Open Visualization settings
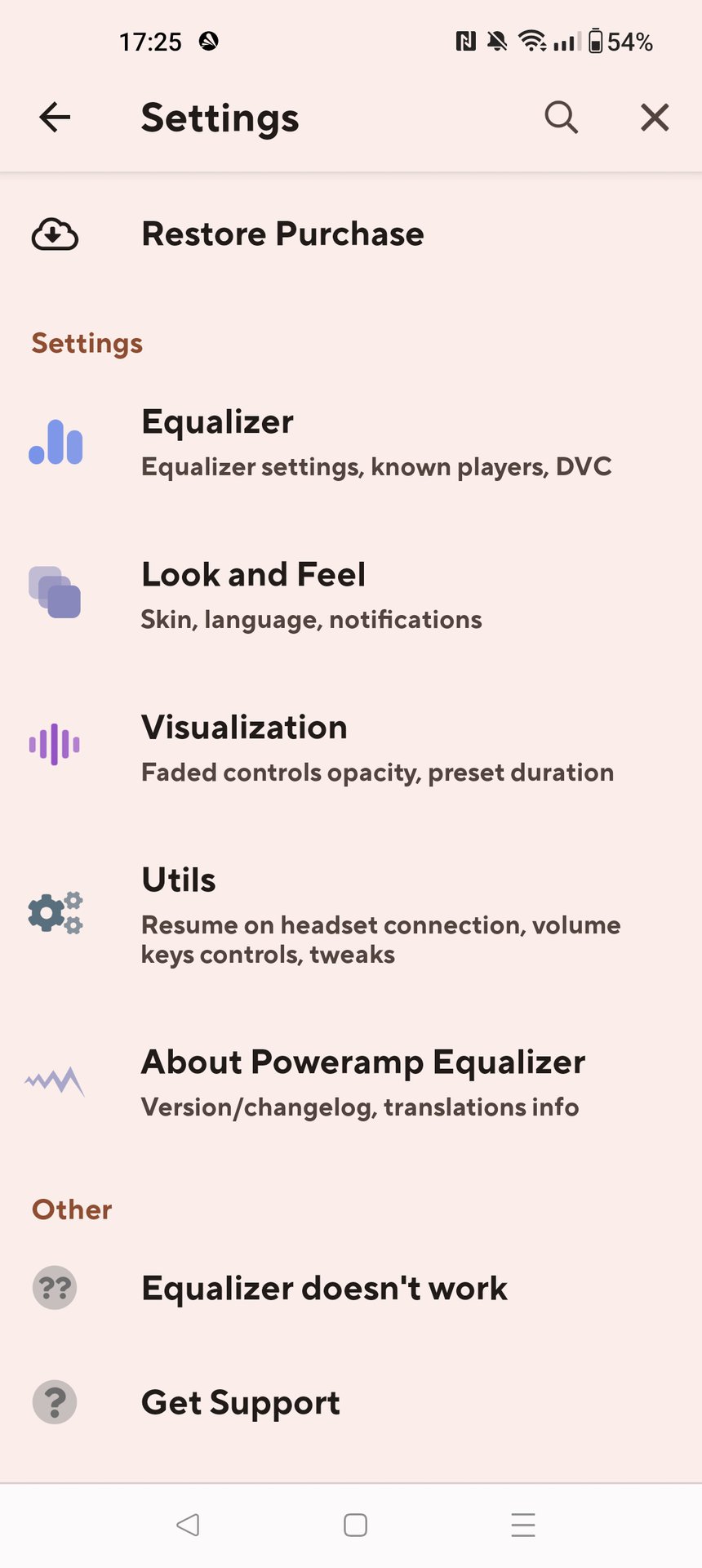The image size is (702, 1568). [351, 748]
